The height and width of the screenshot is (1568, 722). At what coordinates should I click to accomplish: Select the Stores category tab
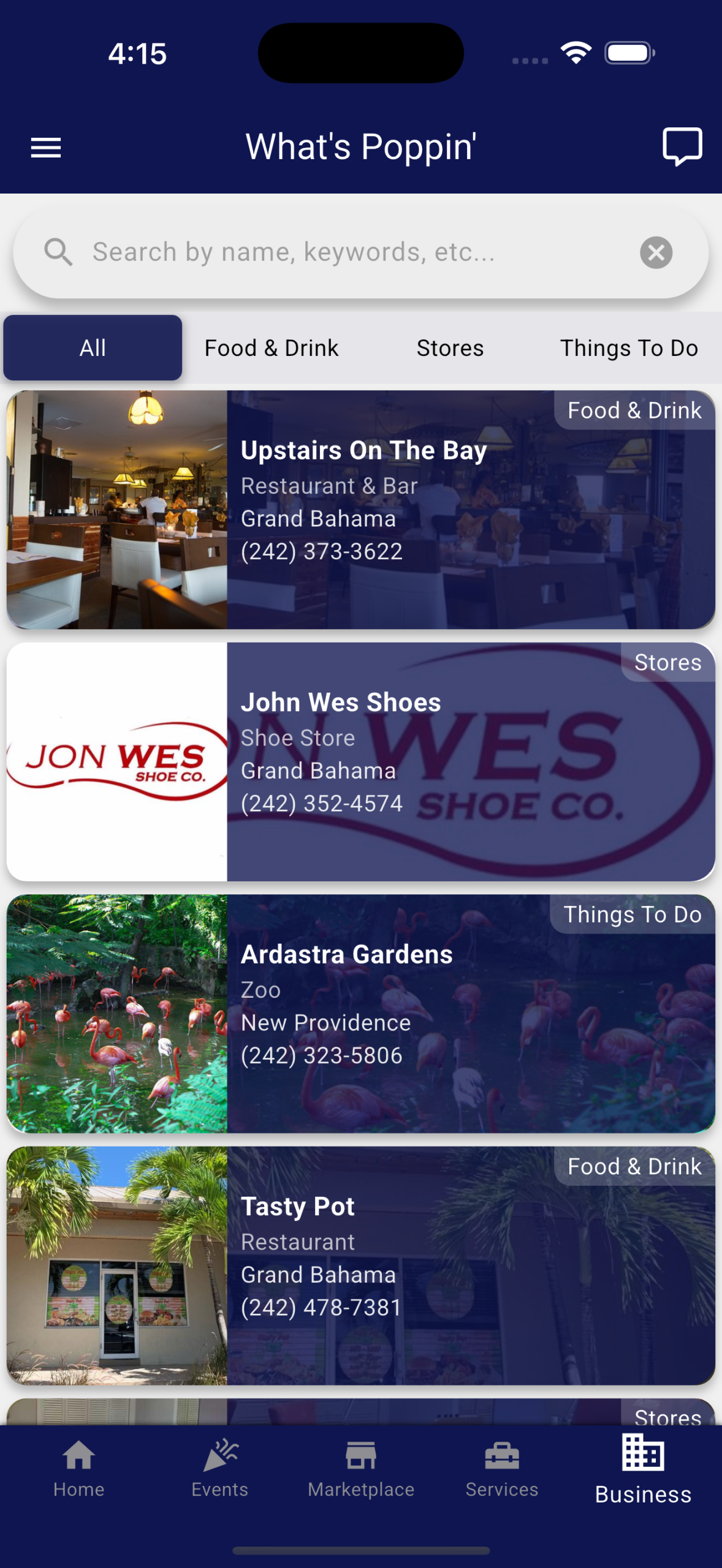tap(450, 347)
